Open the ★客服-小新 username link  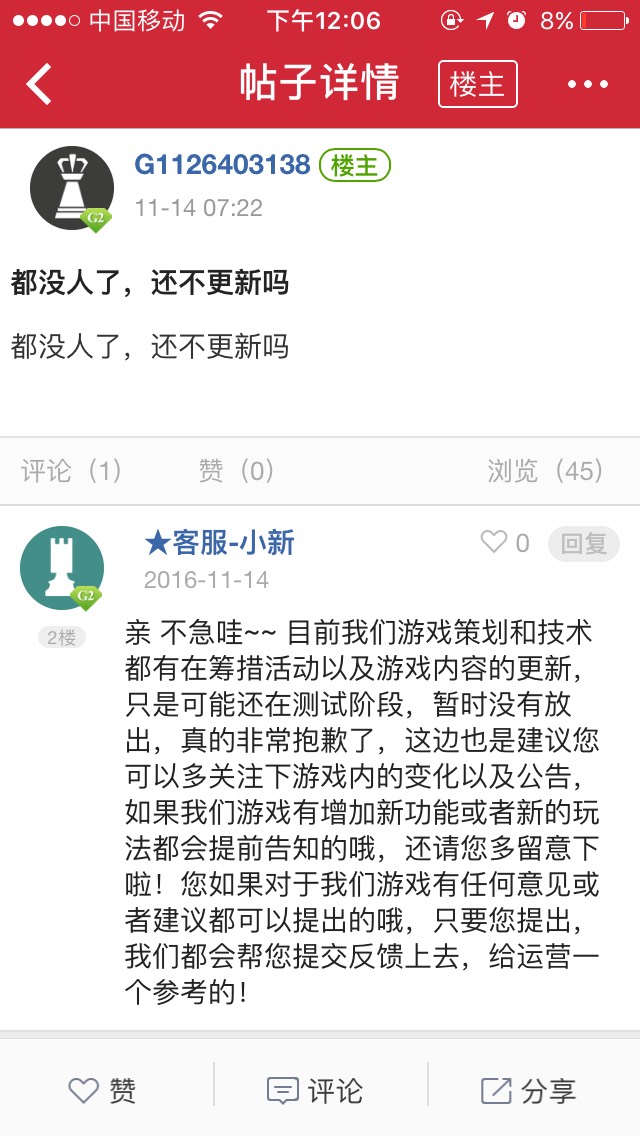(x=220, y=543)
